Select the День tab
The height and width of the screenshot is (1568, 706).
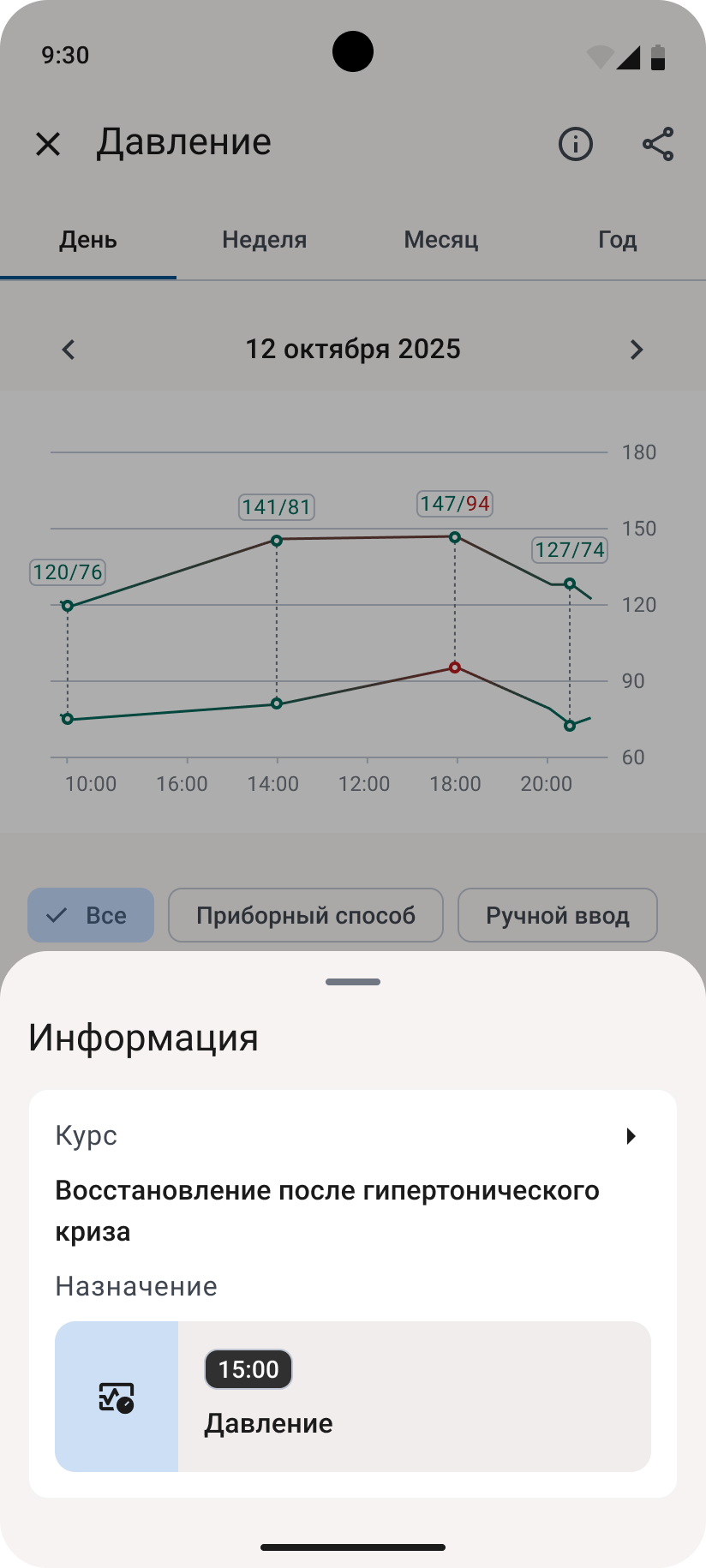click(x=88, y=240)
